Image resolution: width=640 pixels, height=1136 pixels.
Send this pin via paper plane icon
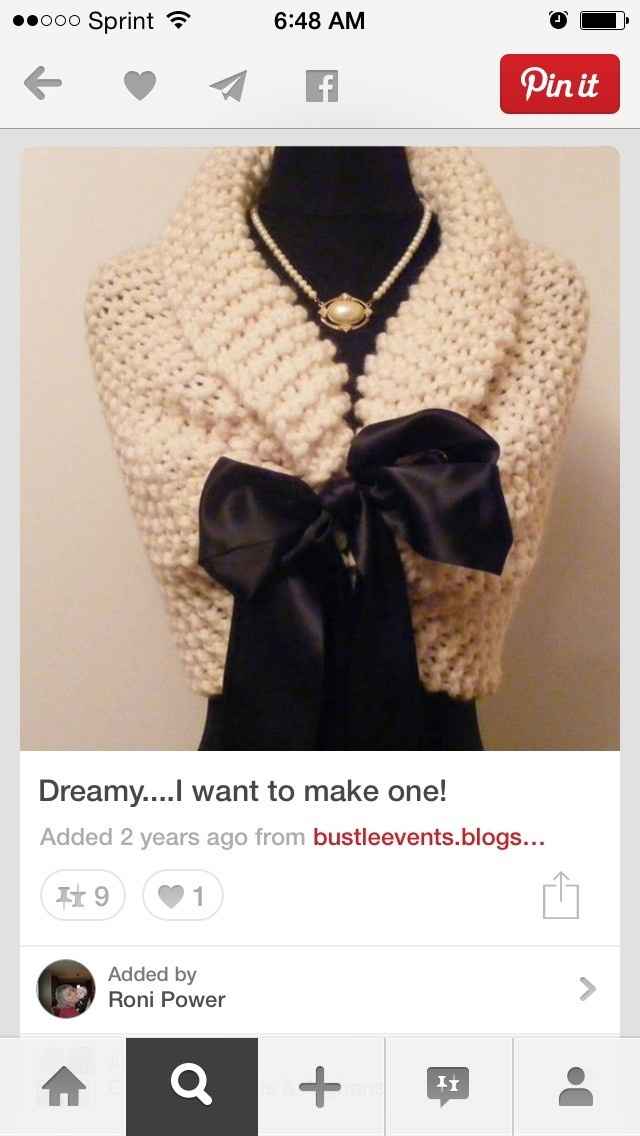point(228,86)
